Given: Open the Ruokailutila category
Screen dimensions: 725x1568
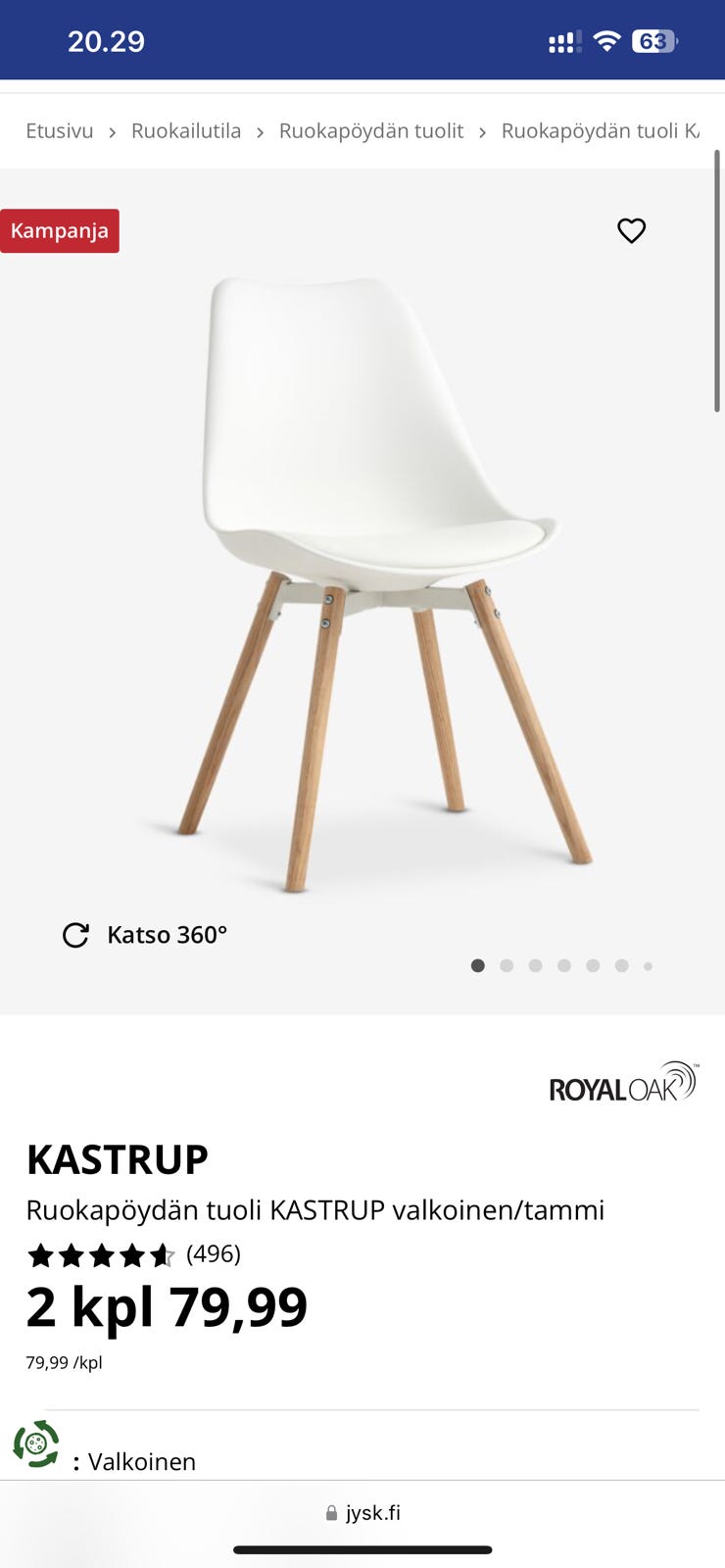Looking at the screenshot, I should pyautogui.click(x=186, y=130).
